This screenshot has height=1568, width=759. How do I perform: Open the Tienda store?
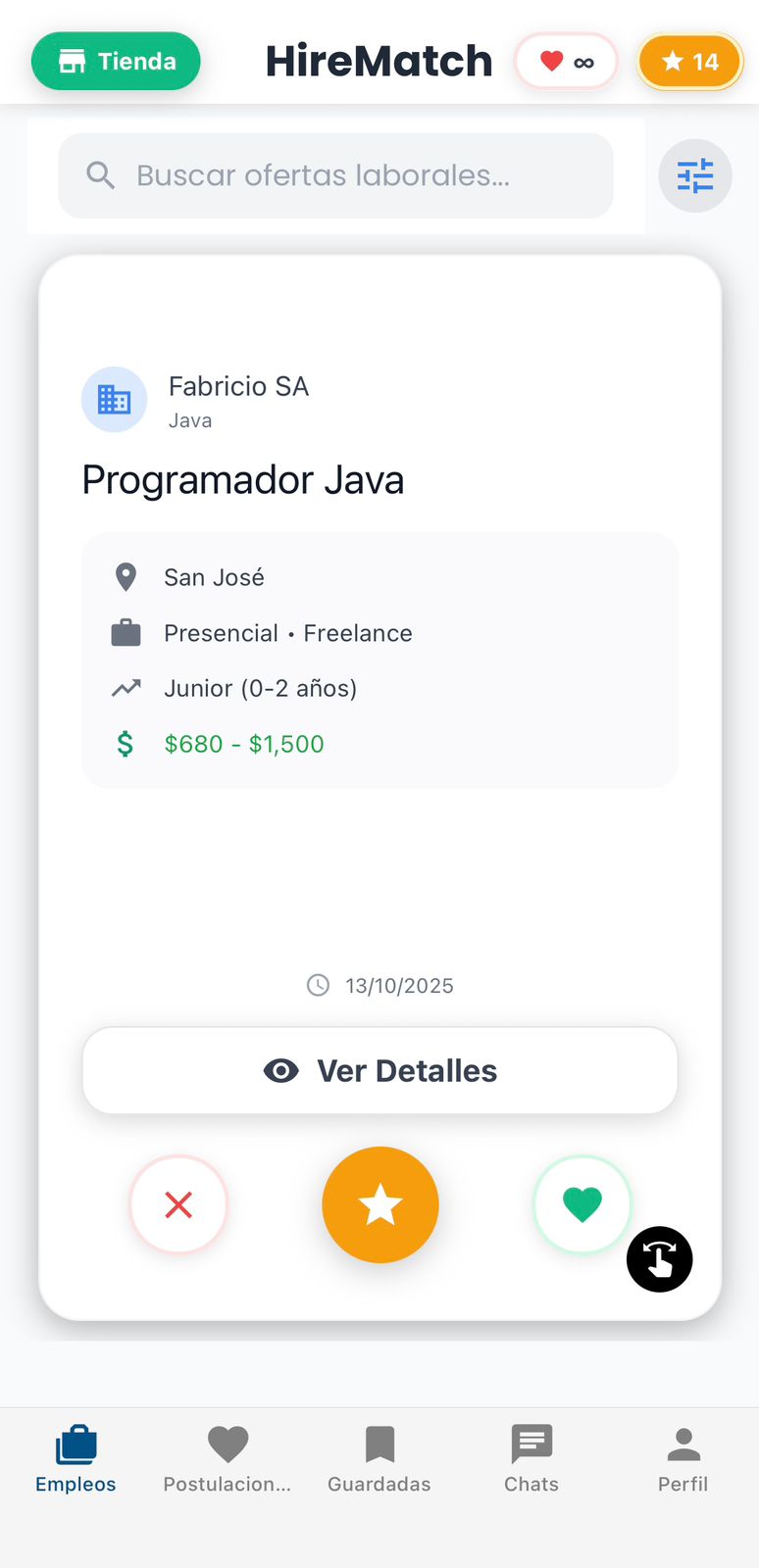(x=116, y=61)
